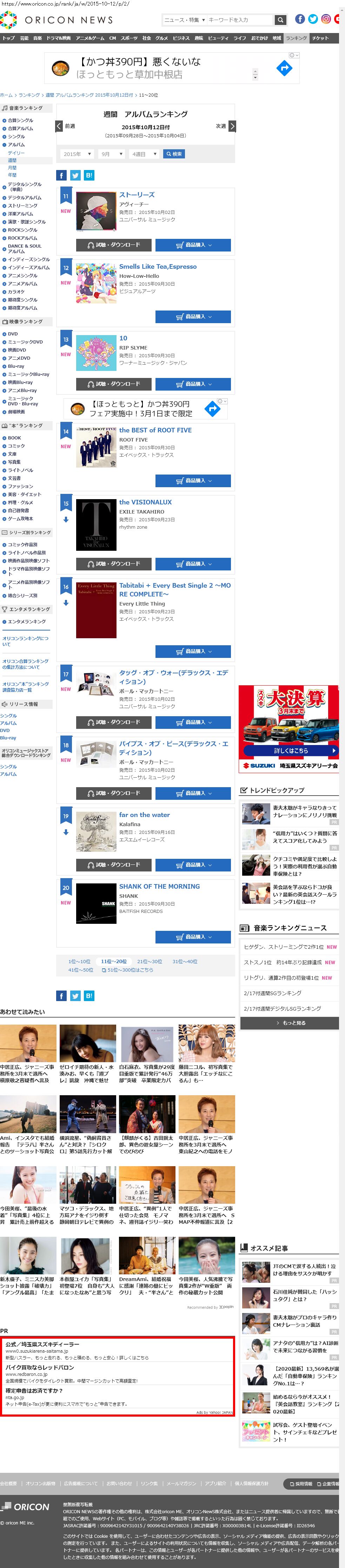
Task: Open the BEST of ROOT FIVE link
Action: (x=155, y=430)
